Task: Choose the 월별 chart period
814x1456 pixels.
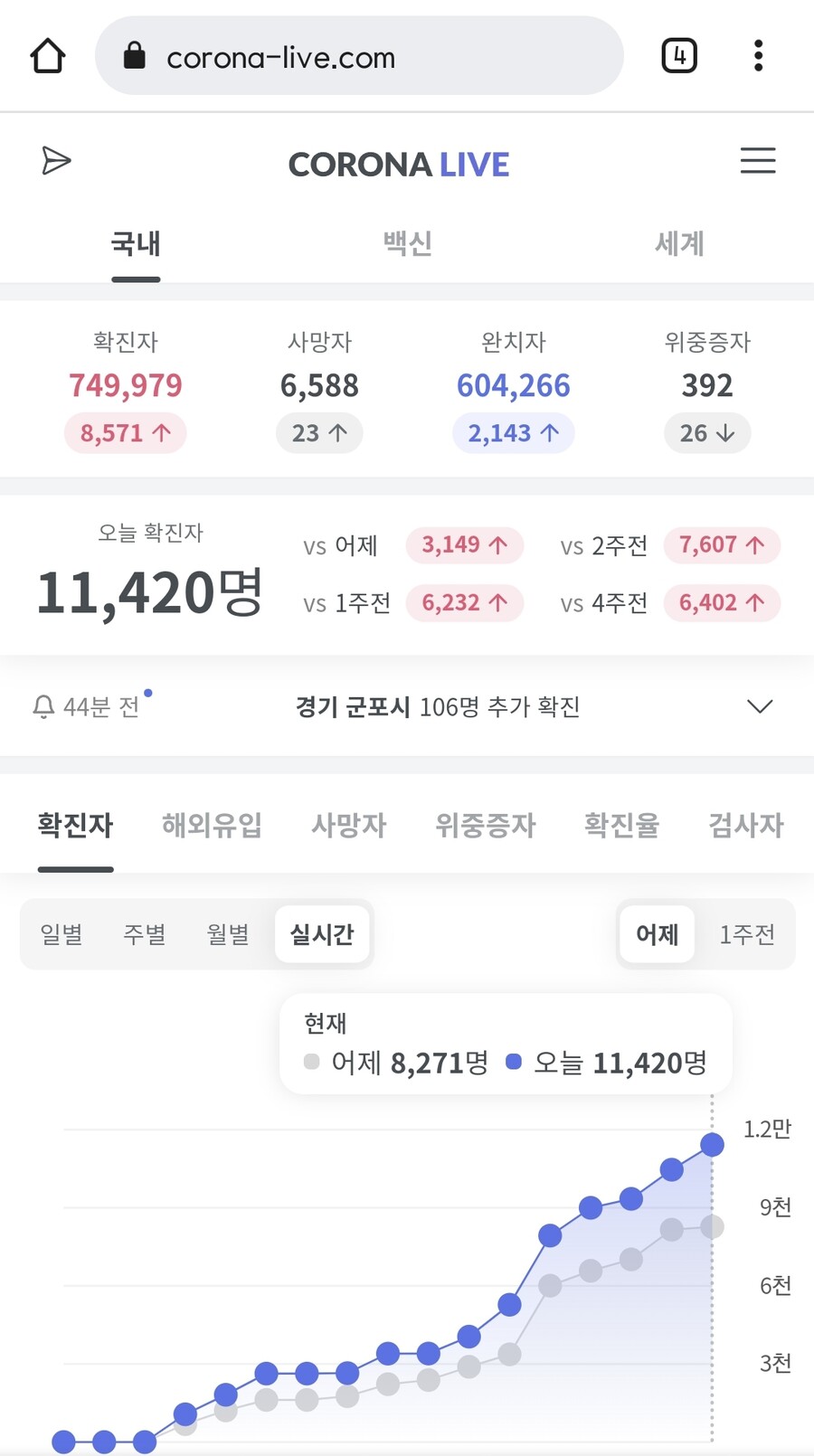Action: [228, 934]
